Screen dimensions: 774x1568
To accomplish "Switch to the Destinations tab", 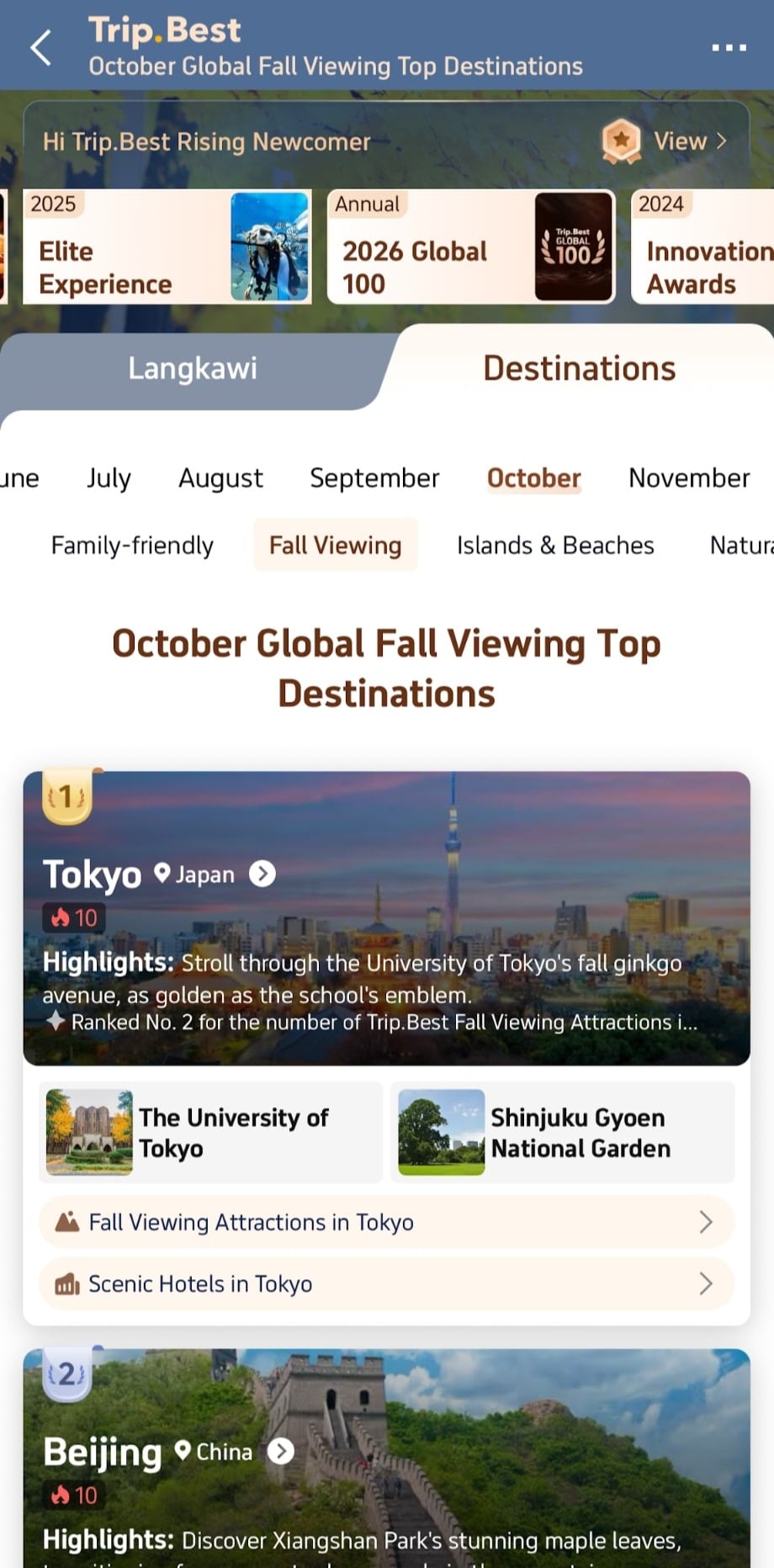I will click(578, 367).
